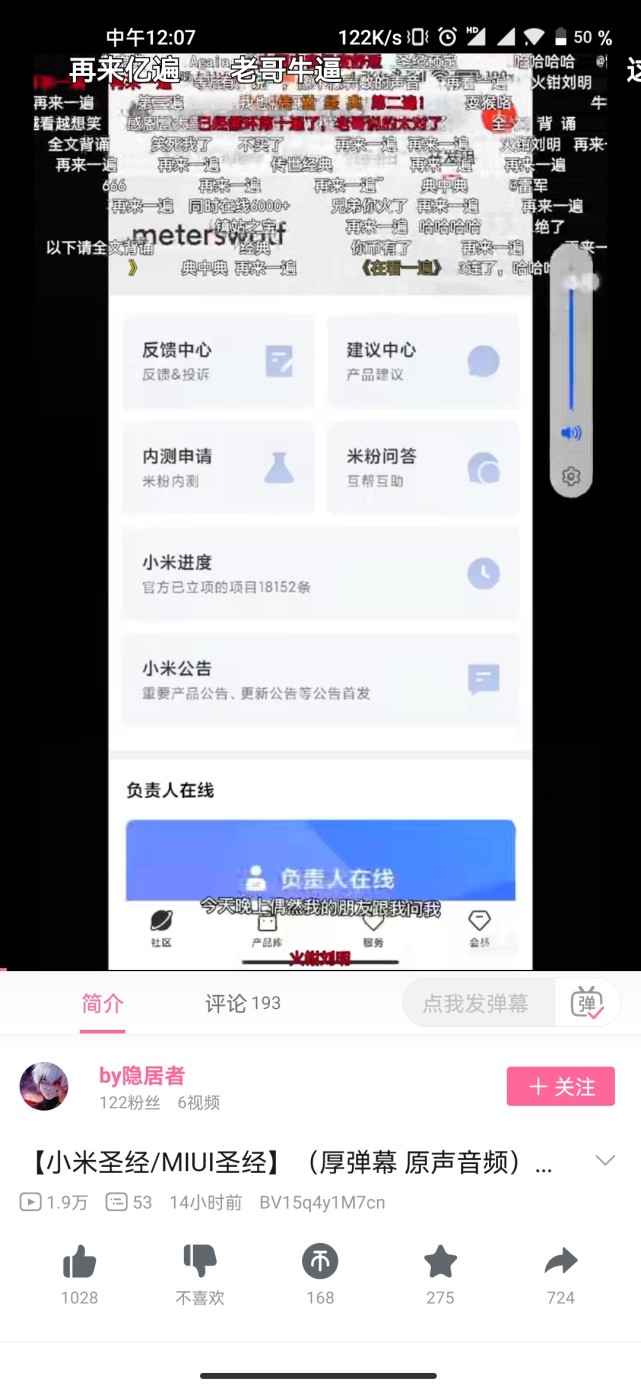Expand the video title description chevron
Image resolution: width=641 pixels, height=1389 pixels.
[604, 1160]
